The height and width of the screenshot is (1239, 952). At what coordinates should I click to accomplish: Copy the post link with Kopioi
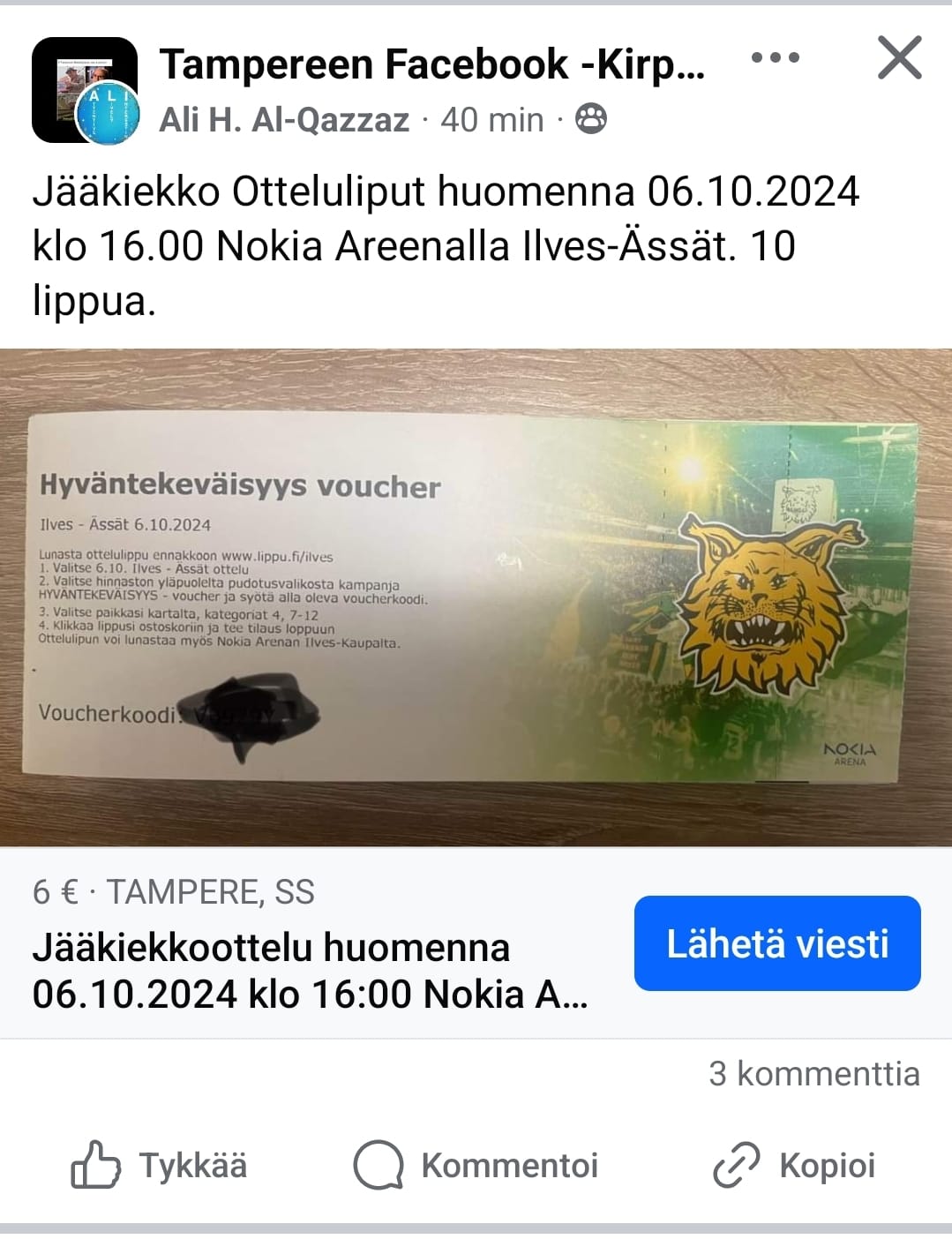(x=793, y=1165)
